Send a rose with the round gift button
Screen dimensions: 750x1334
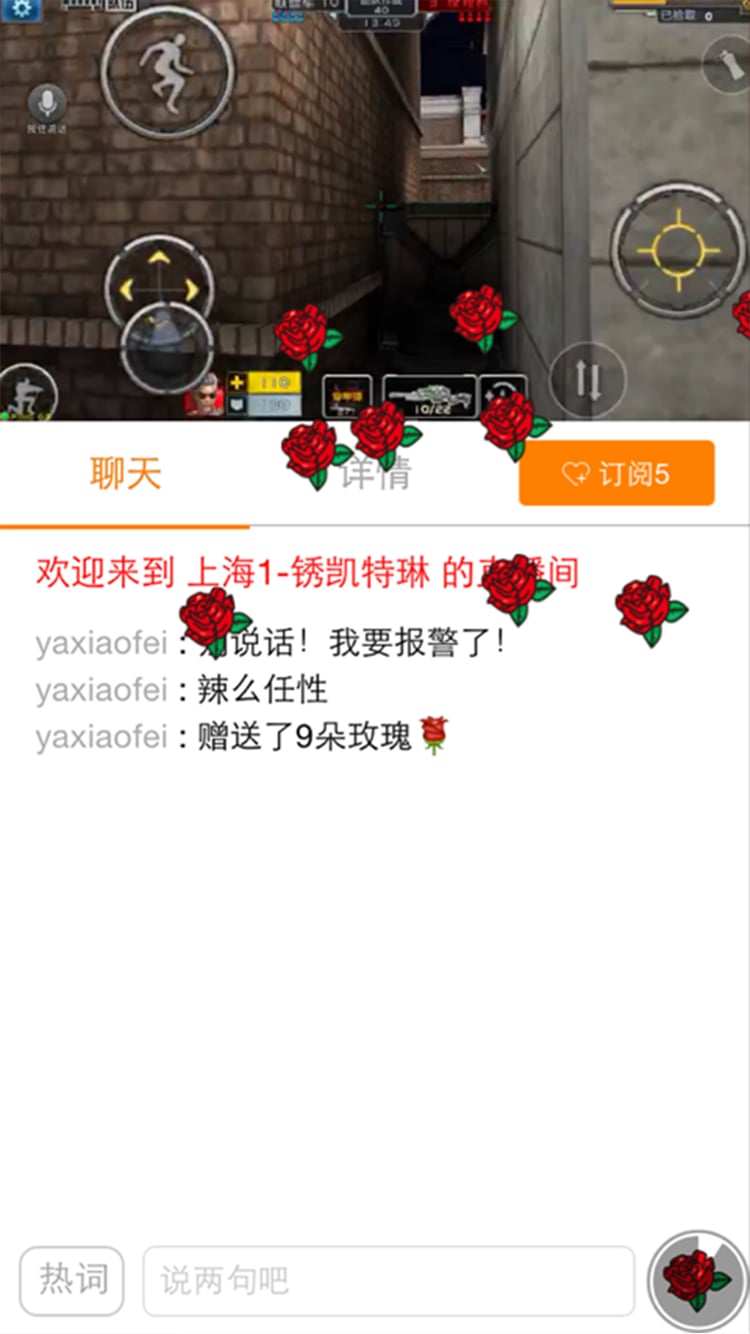(697, 1280)
